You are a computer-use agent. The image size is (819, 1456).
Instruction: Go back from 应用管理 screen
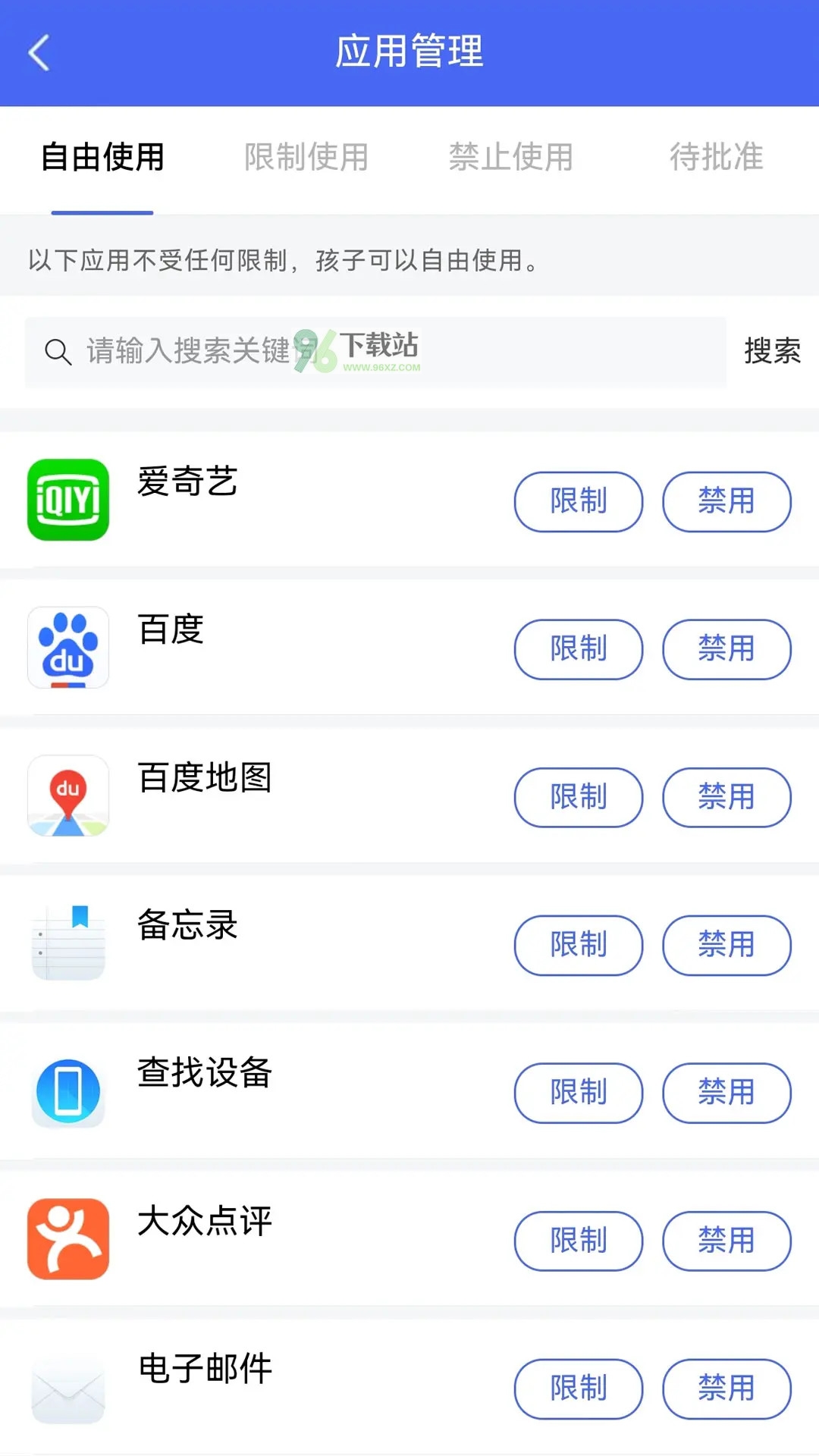click(x=39, y=52)
